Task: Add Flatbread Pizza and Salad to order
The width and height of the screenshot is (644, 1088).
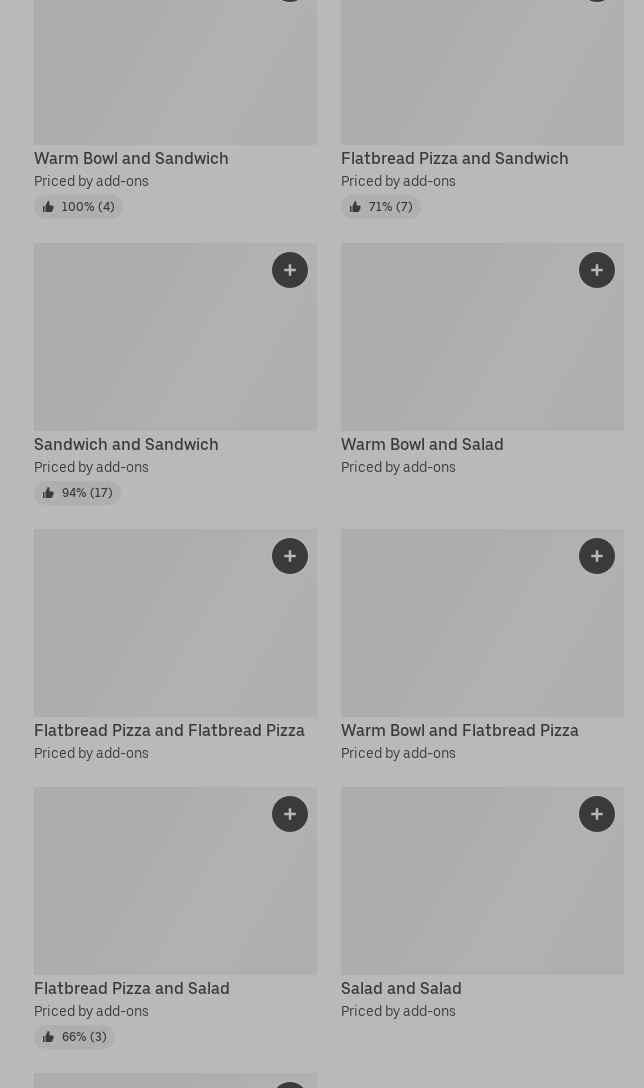Action: click(290, 814)
